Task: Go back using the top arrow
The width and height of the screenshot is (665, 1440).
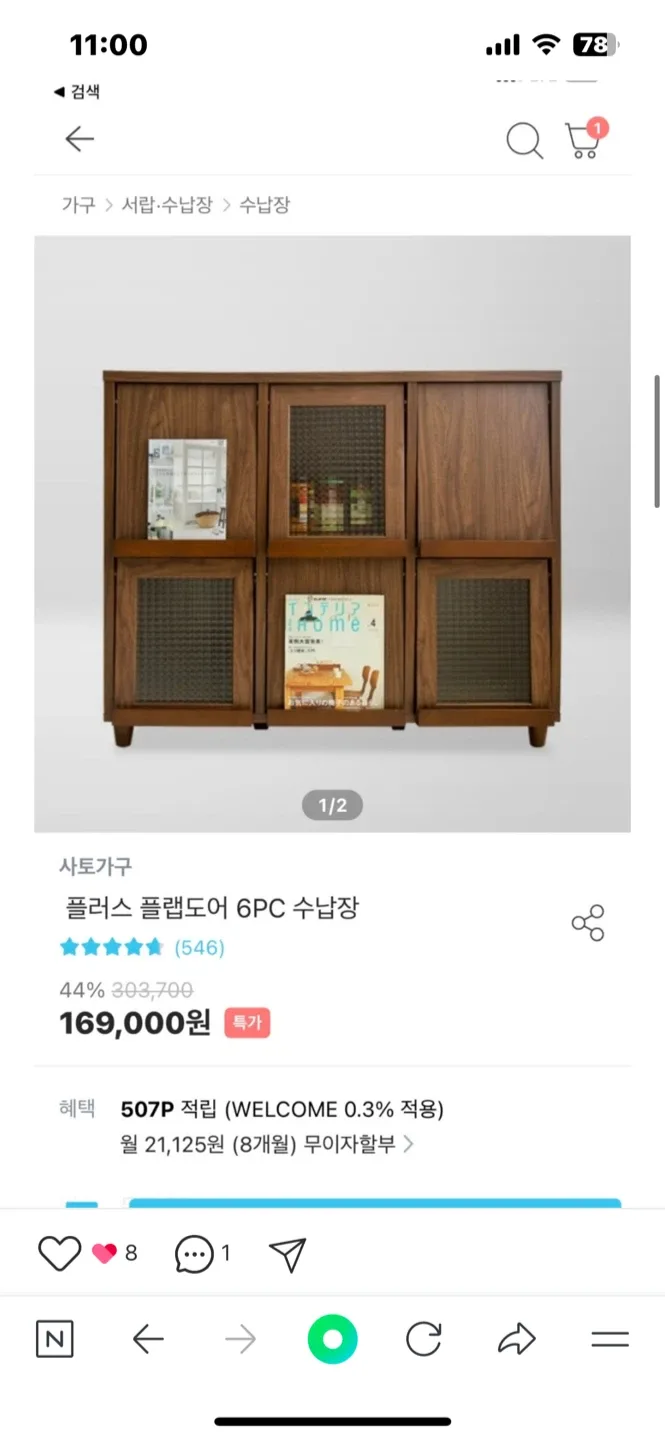Action: tap(79, 139)
